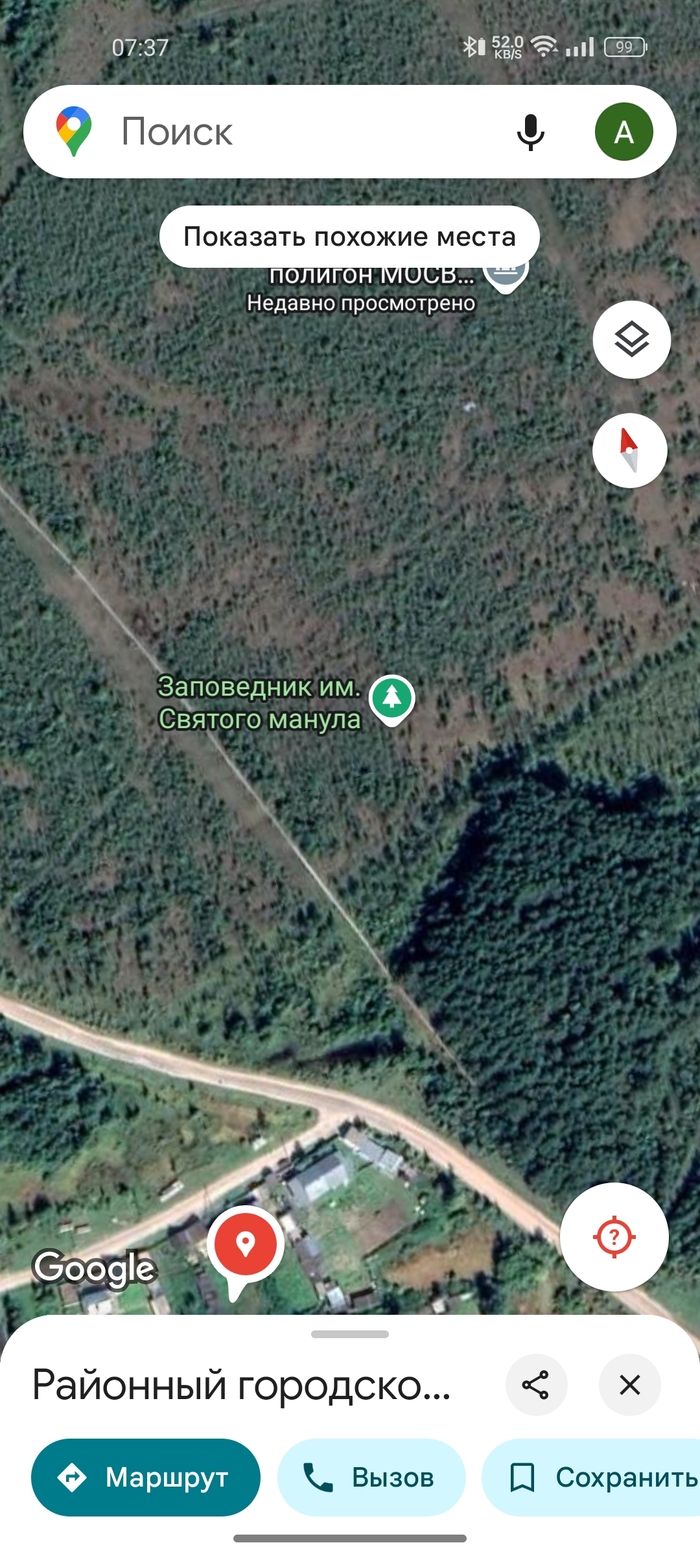The height and width of the screenshot is (1556, 700).
Task: Center the map on my location
Action: tap(613, 1237)
